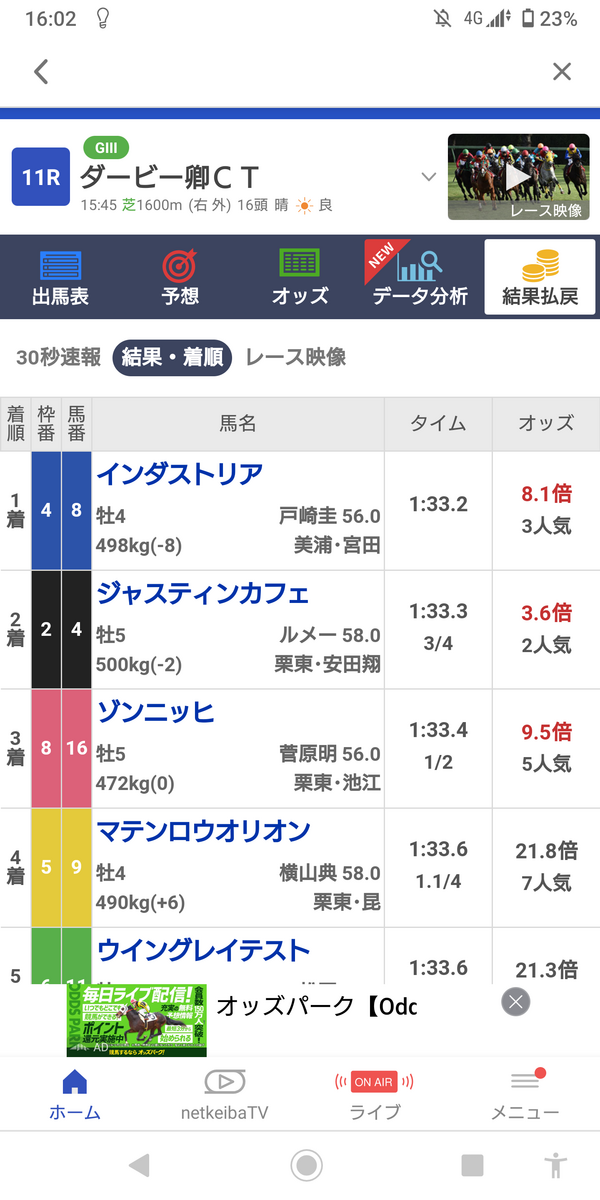Open horse マテンロウオリオン

[x=203, y=831]
